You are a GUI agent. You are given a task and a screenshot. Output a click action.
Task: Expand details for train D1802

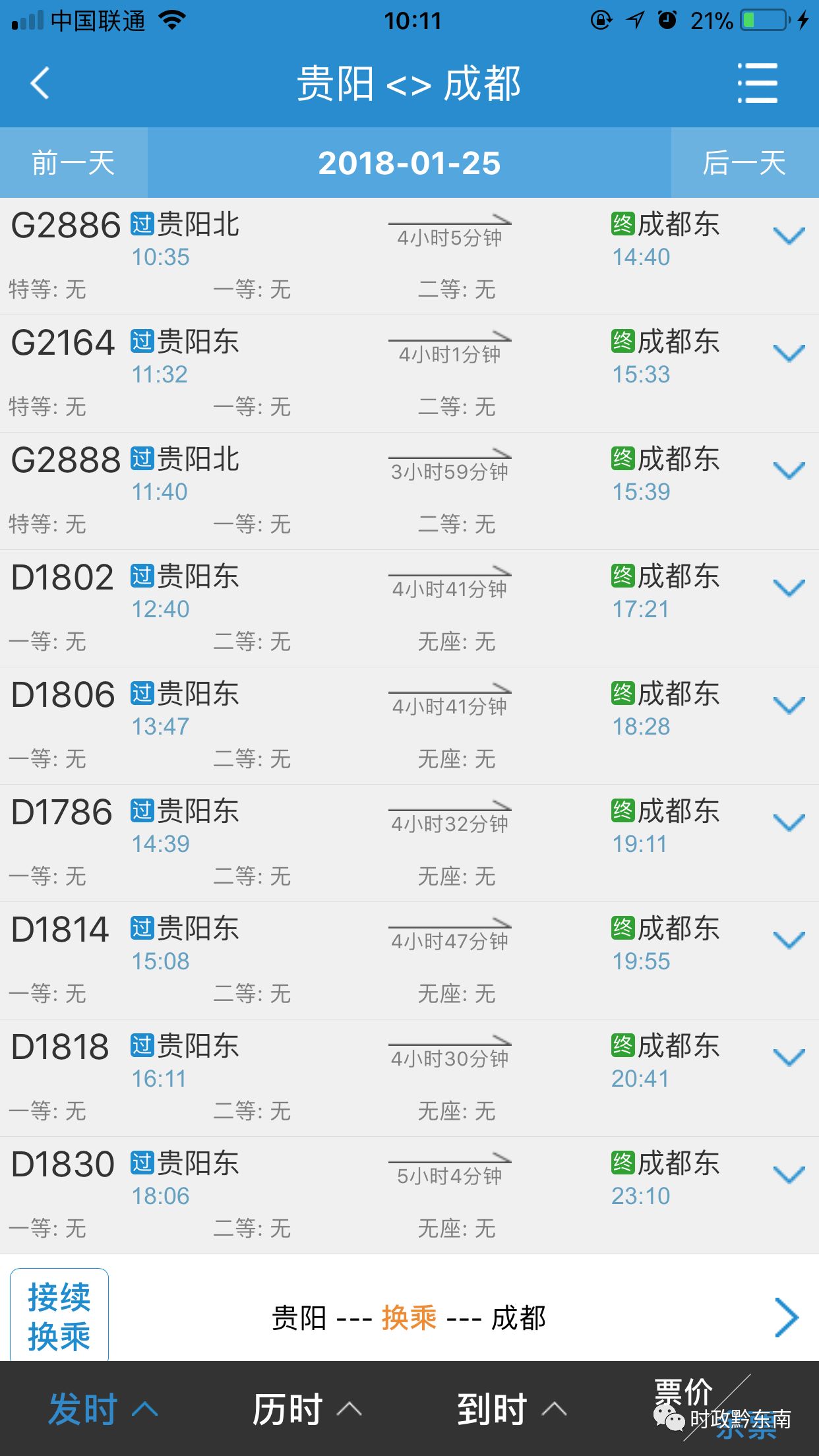click(789, 588)
